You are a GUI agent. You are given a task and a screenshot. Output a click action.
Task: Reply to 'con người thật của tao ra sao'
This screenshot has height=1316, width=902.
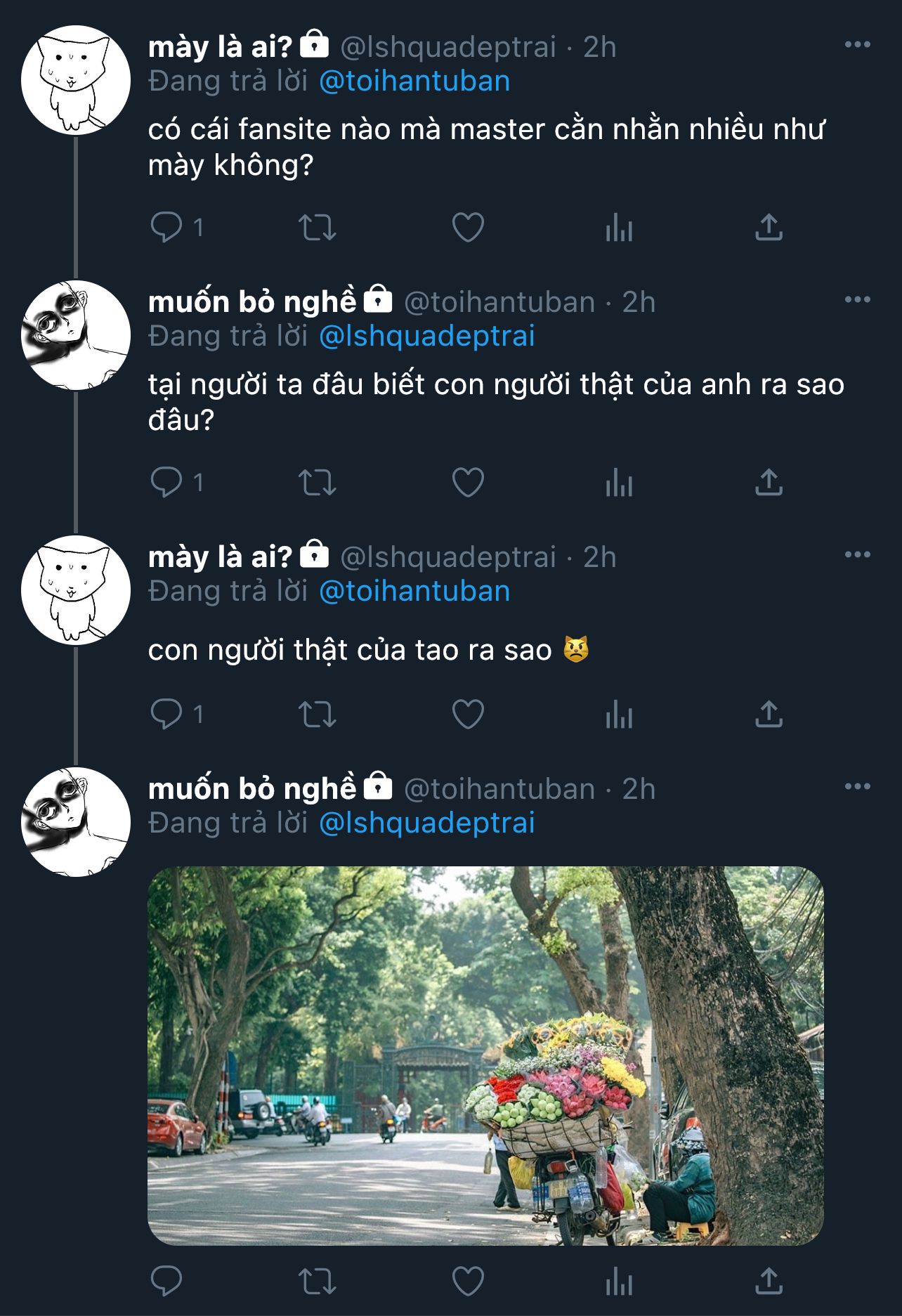tap(166, 715)
